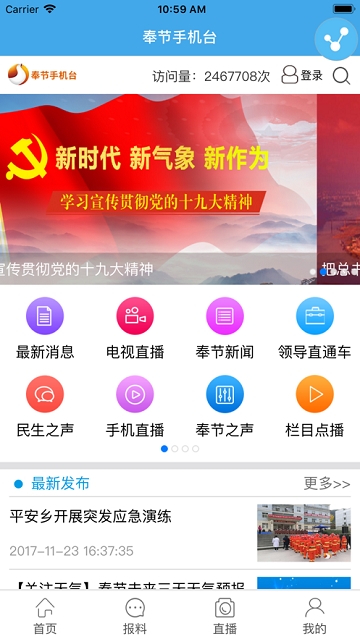The width and height of the screenshot is (360, 639).
Task: Open 电视直播
Action: (135, 328)
